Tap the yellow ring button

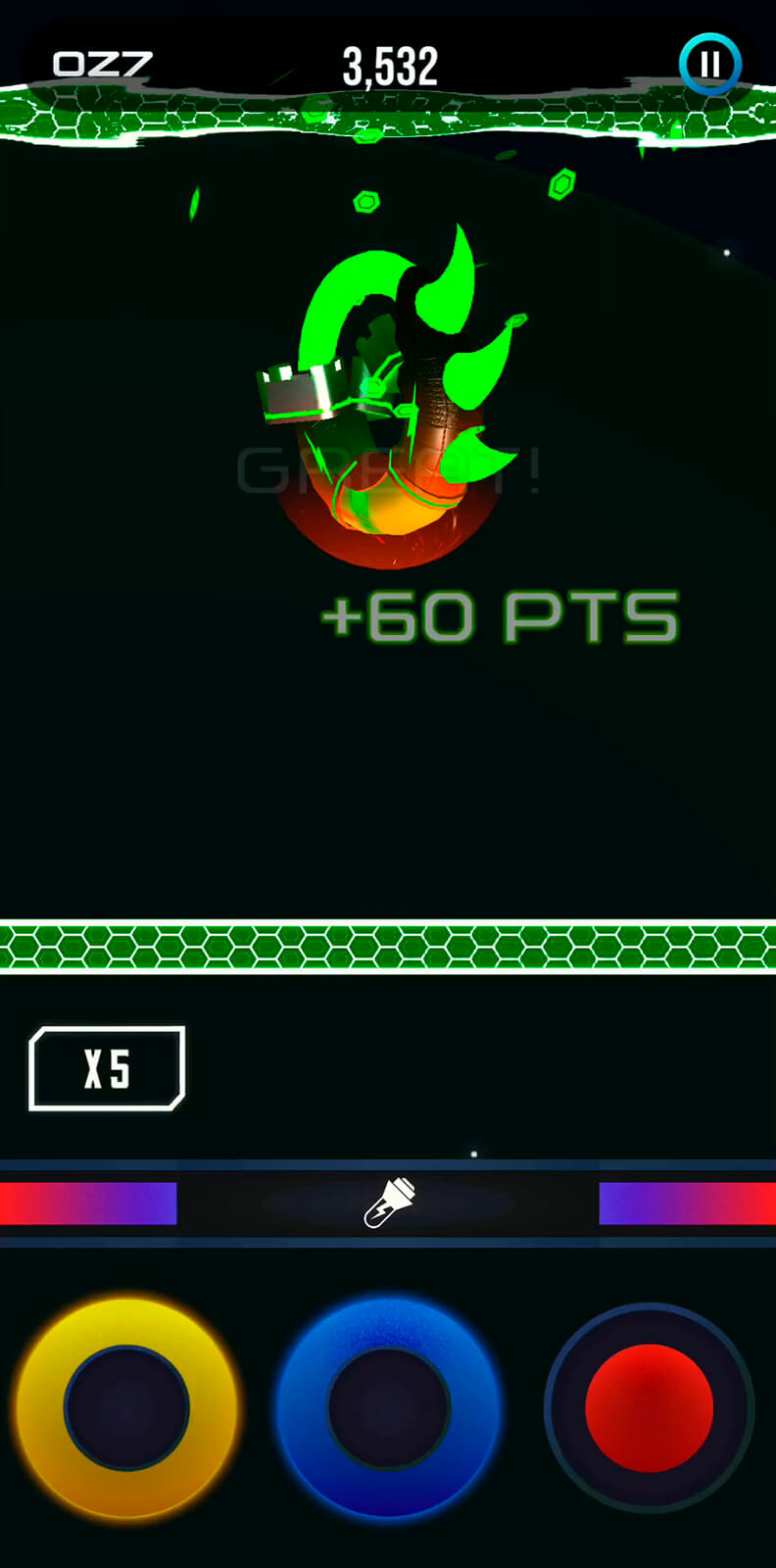126,1407
